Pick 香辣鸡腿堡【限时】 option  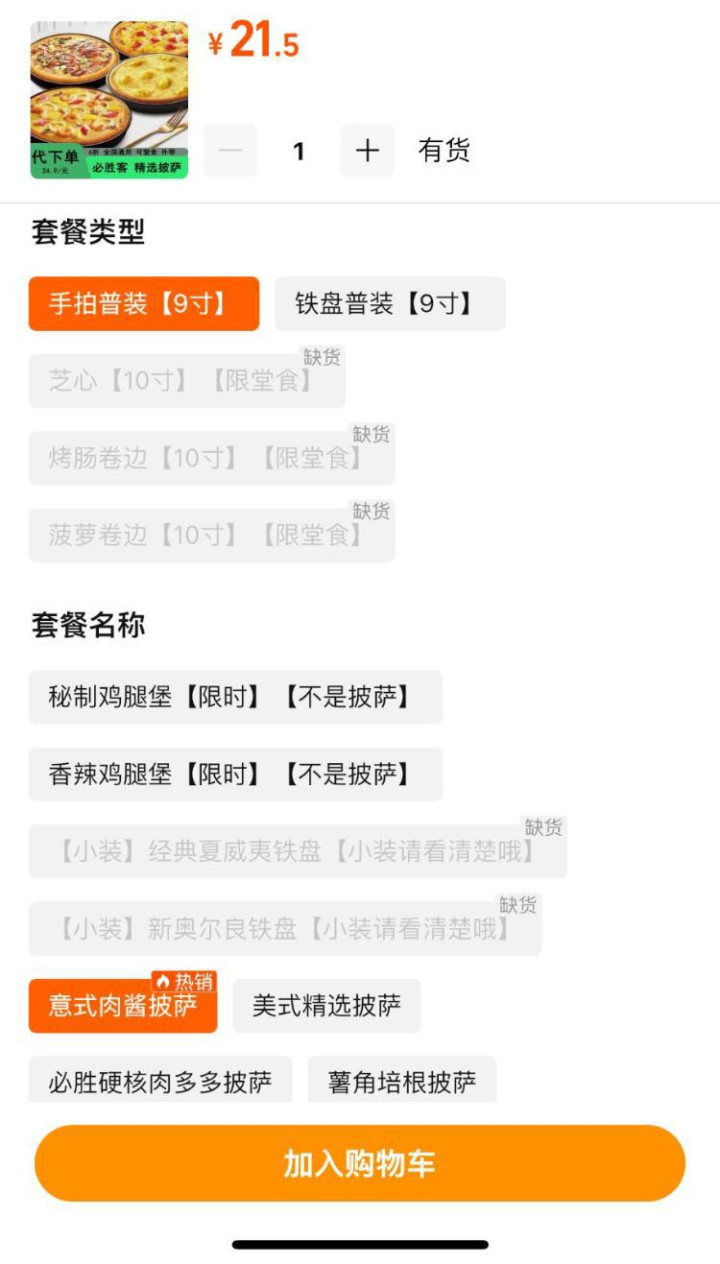coord(235,774)
